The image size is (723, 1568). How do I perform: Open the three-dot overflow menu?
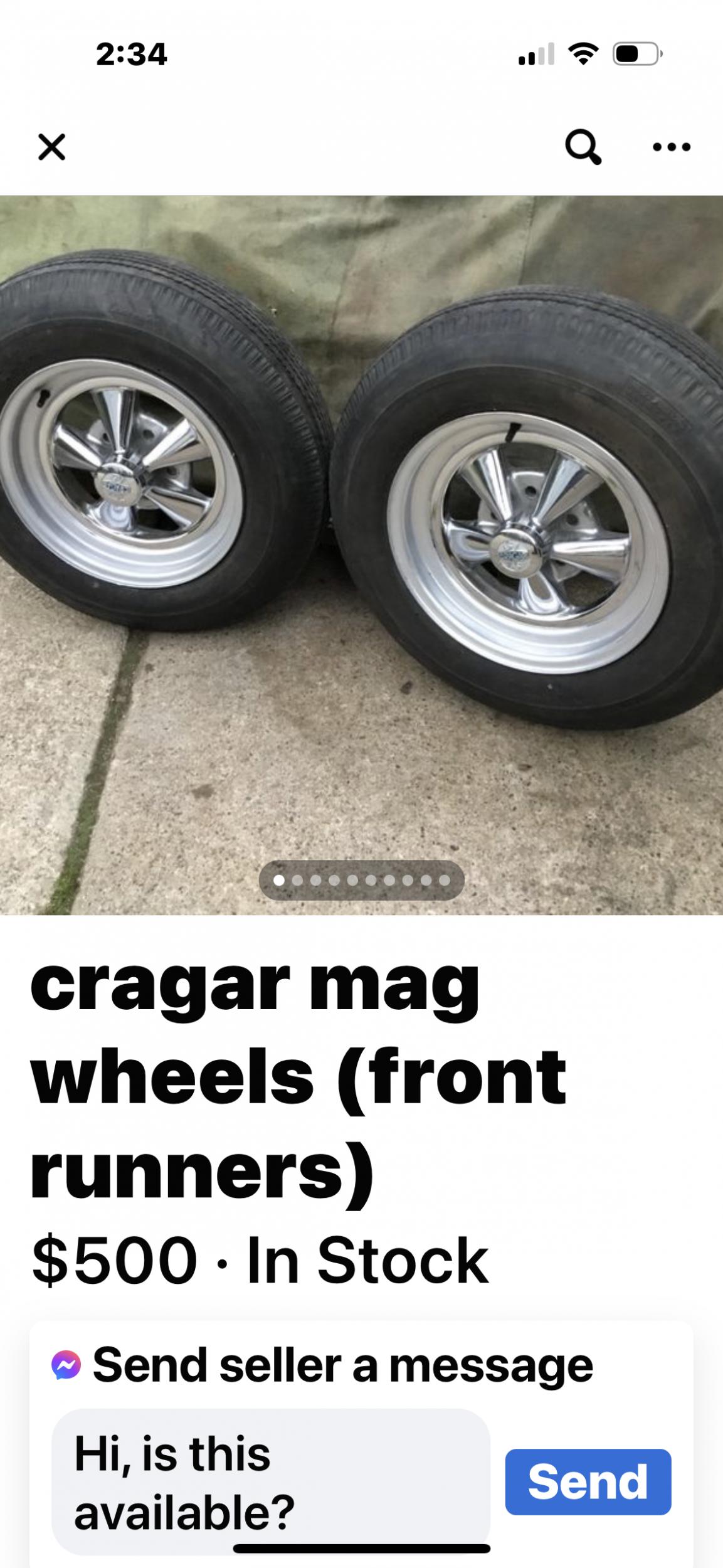pyautogui.click(x=671, y=147)
